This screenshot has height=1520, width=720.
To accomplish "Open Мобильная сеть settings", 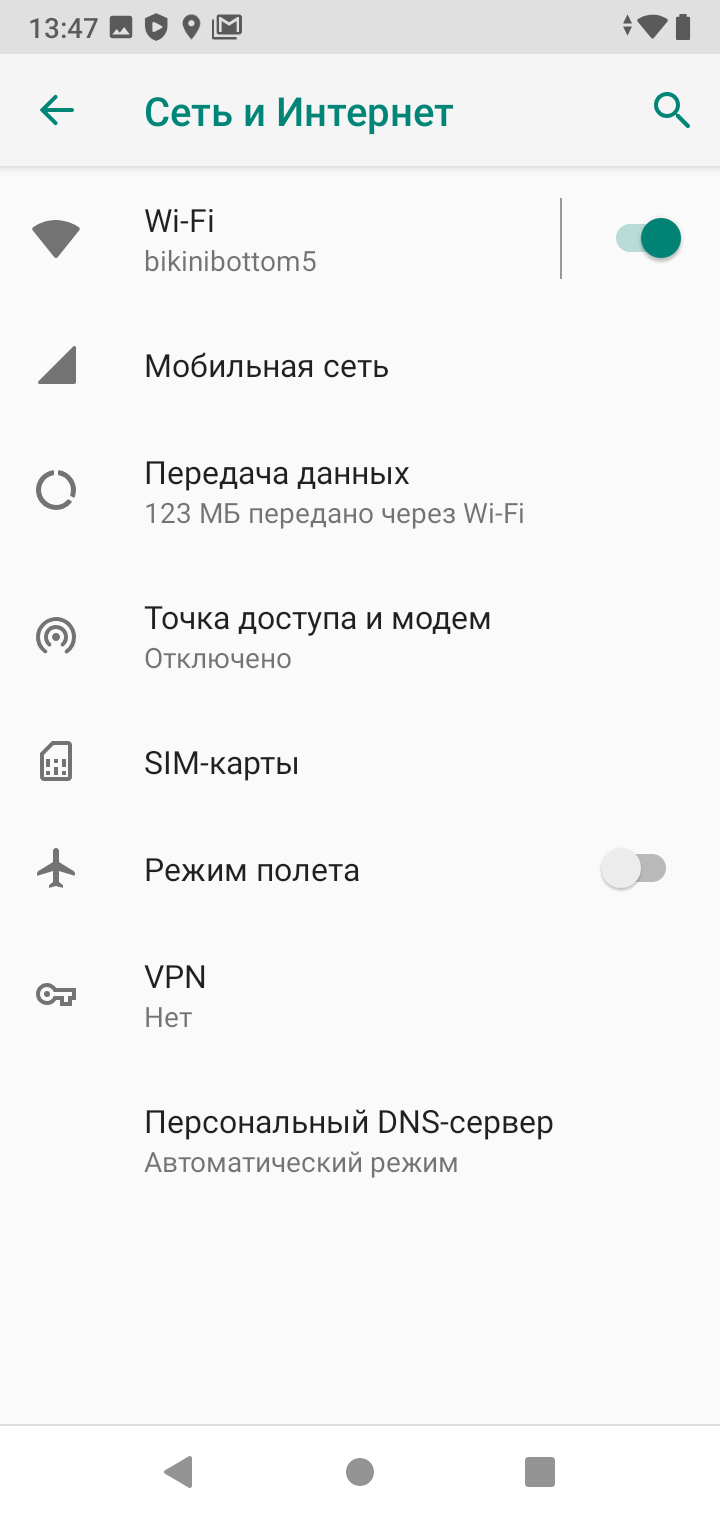I will pos(266,367).
